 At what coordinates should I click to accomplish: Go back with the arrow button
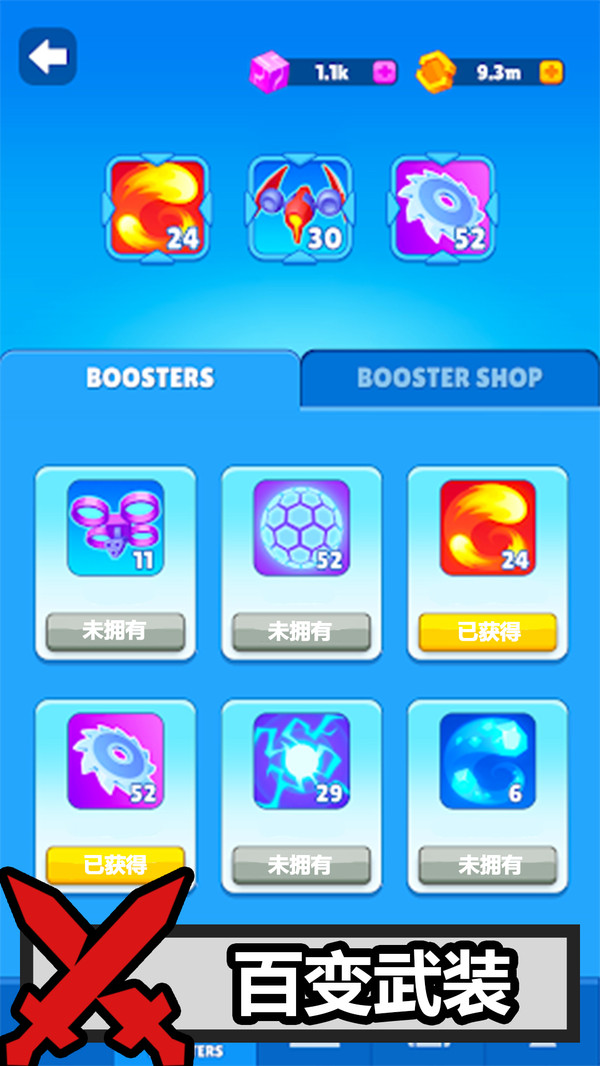coord(48,56)
